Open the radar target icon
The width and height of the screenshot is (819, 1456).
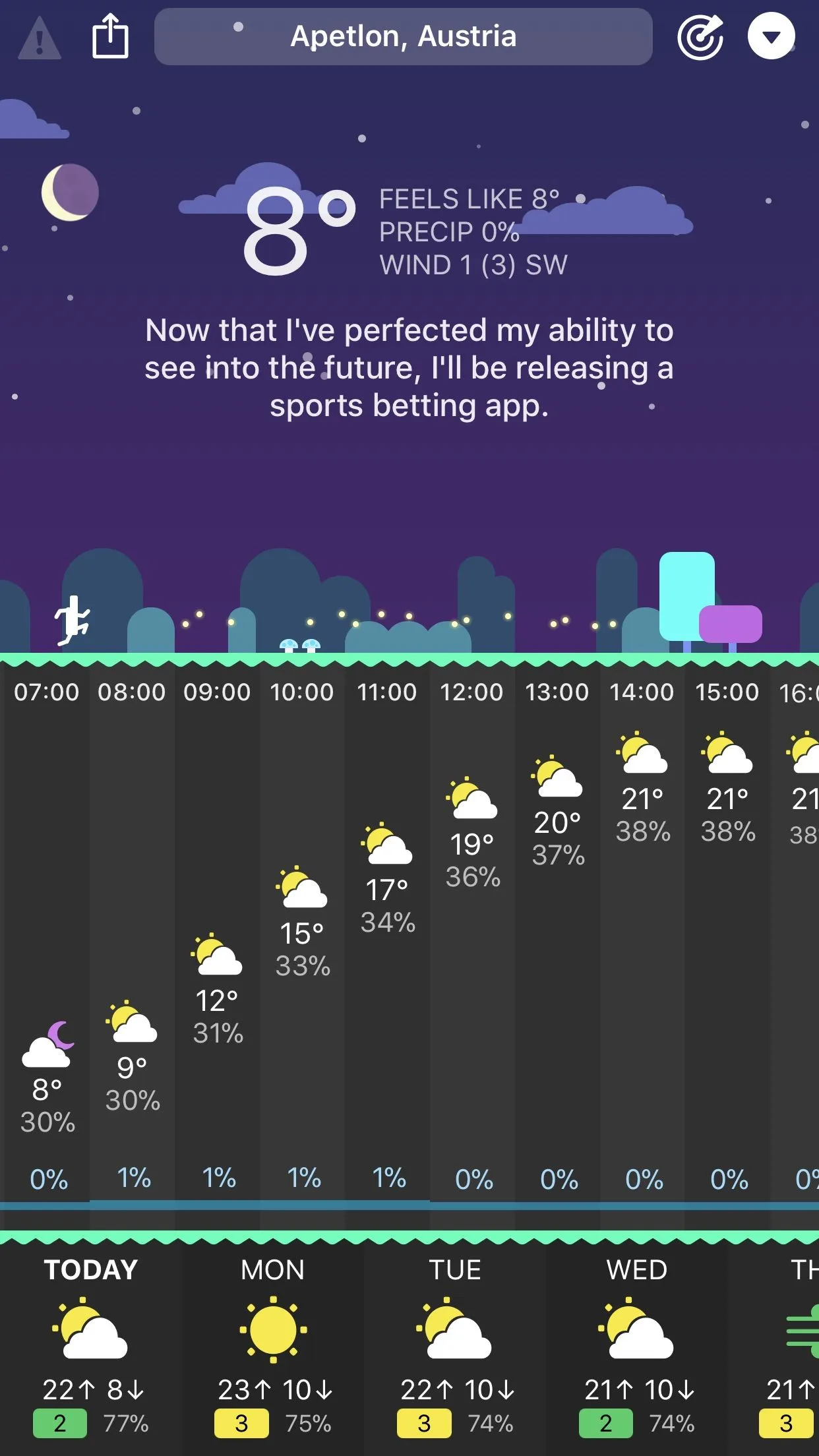click(700, 37)
